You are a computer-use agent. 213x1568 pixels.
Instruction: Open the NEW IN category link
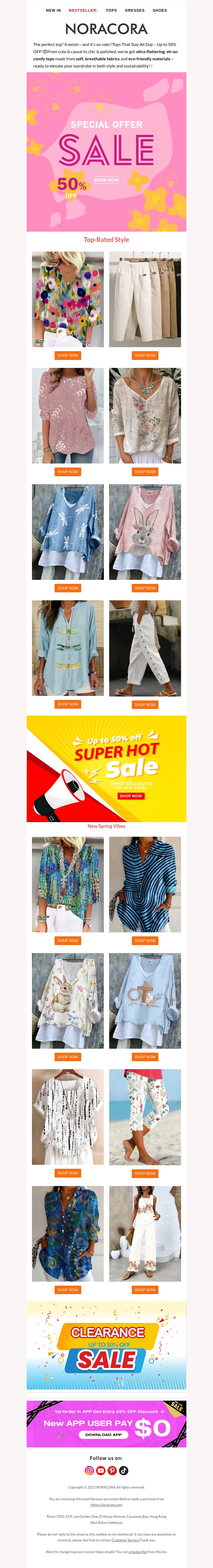point(53,10)
